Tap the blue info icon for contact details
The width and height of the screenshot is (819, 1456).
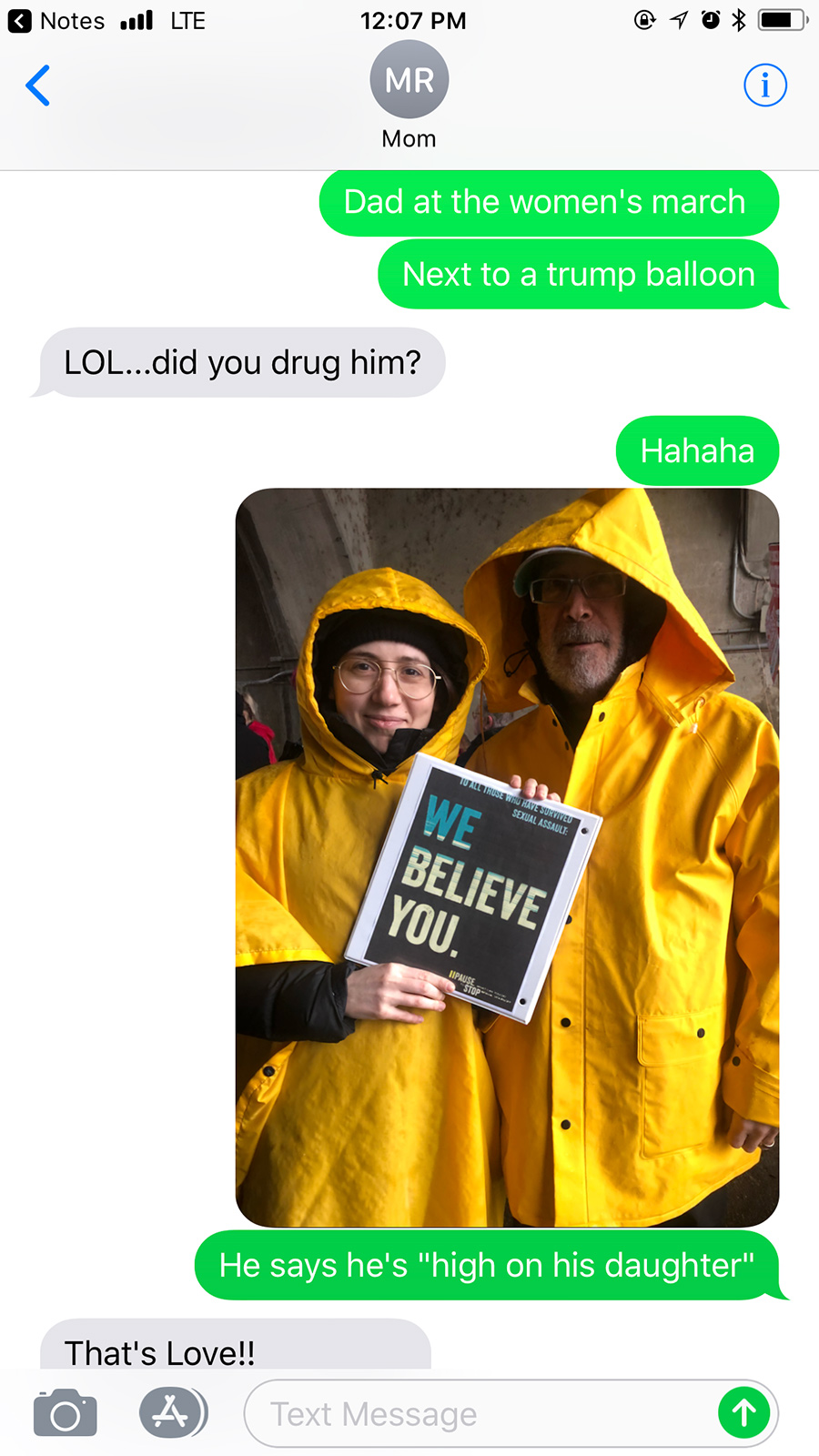[765, 85]
